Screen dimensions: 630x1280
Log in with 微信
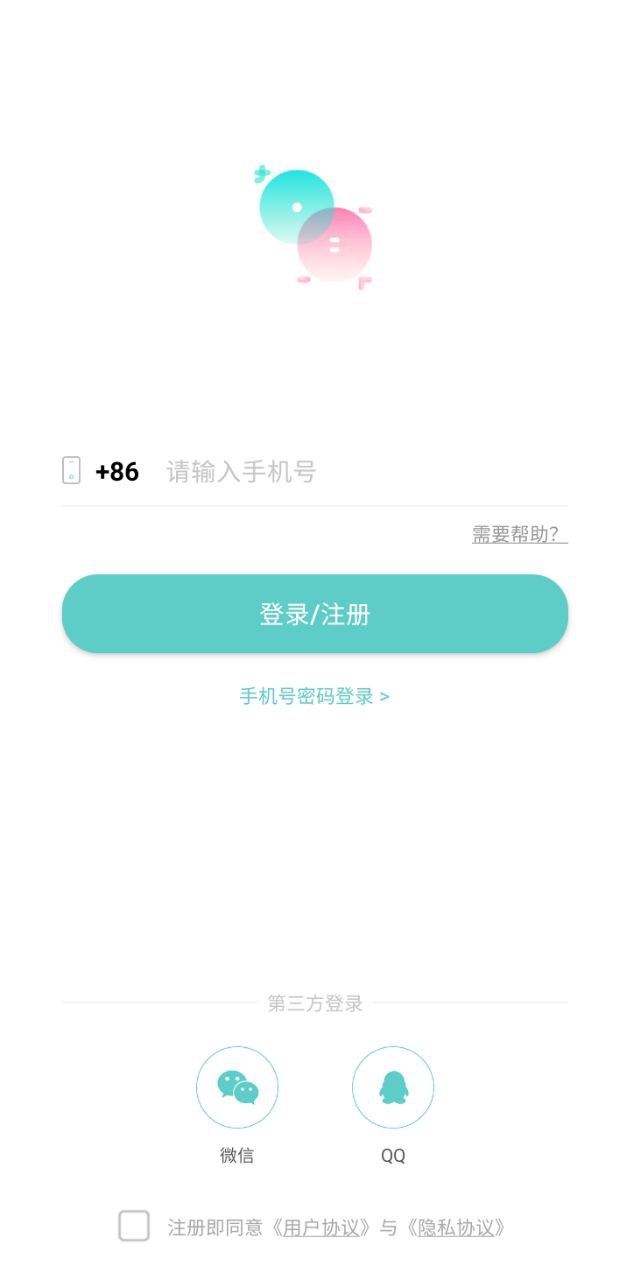(237, 1087)
